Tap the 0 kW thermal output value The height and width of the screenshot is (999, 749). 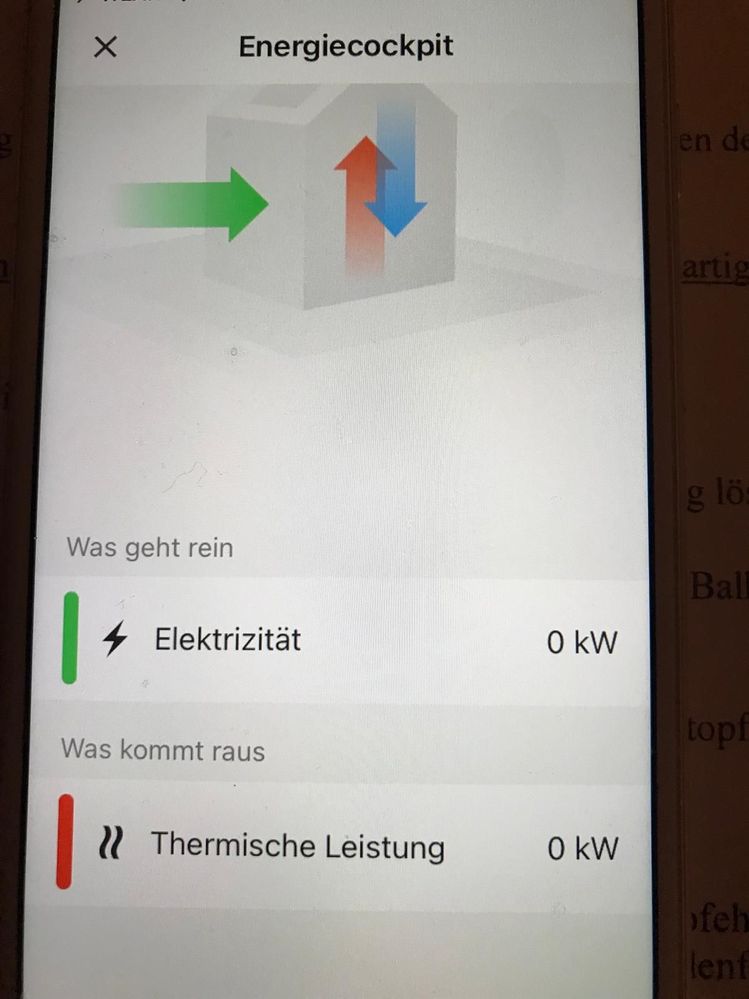coord(583,849)
